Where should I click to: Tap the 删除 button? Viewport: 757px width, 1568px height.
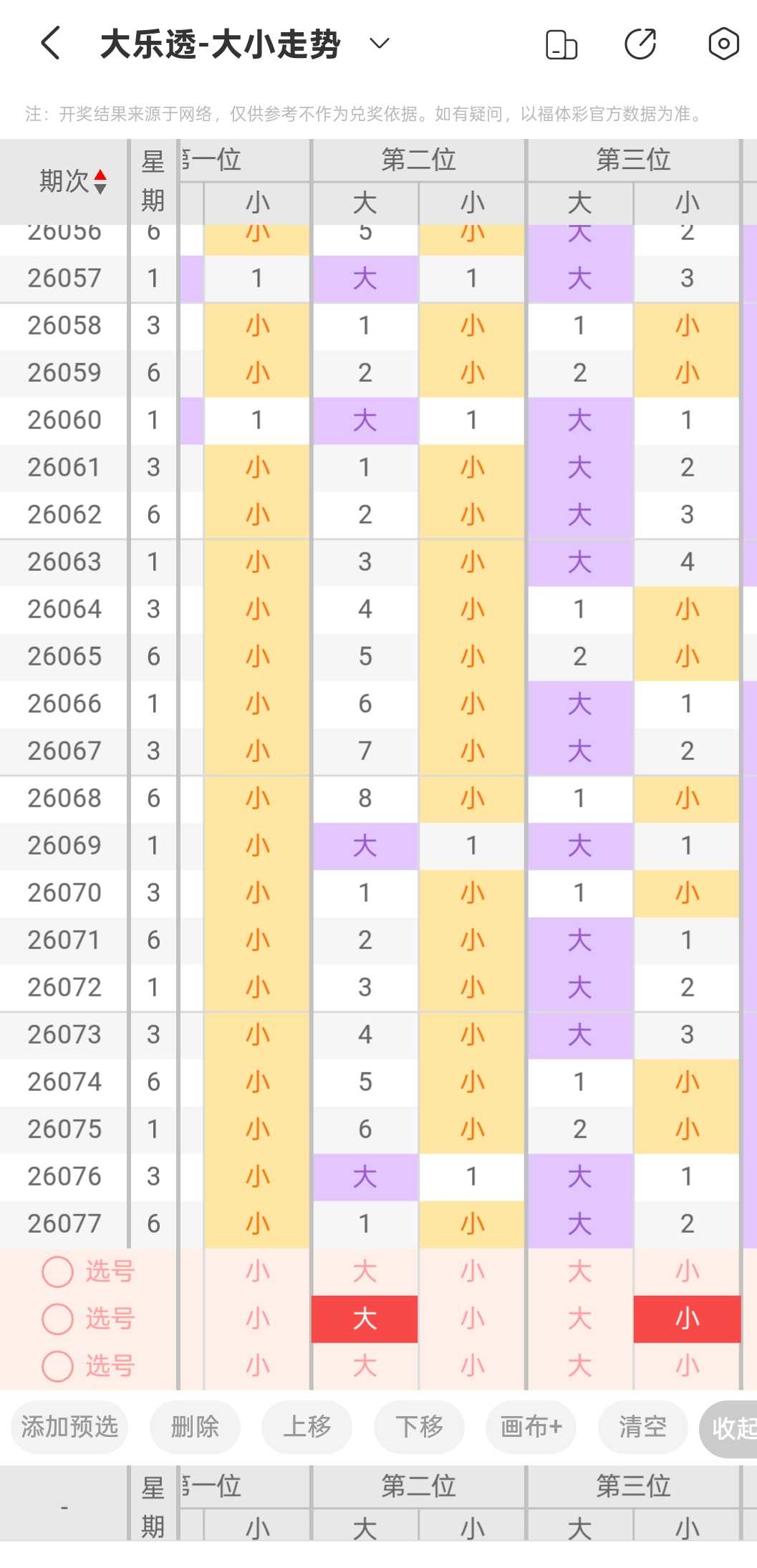point(195,1427)
